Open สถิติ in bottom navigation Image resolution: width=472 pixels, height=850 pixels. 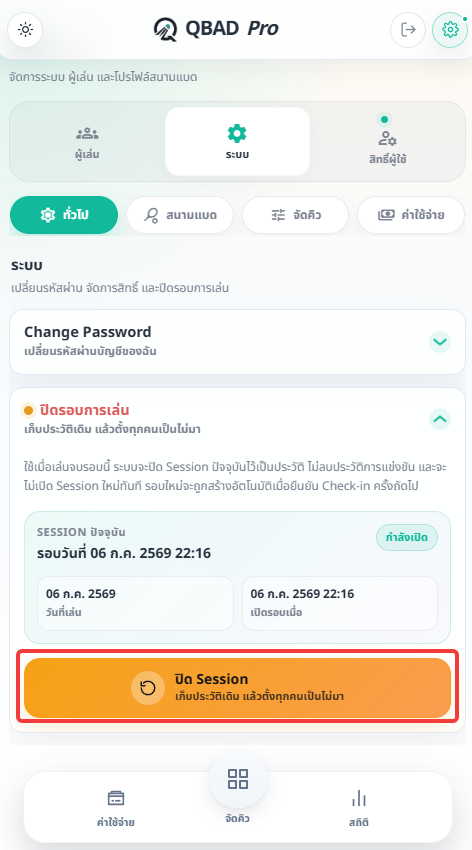(x=359, y=808)
